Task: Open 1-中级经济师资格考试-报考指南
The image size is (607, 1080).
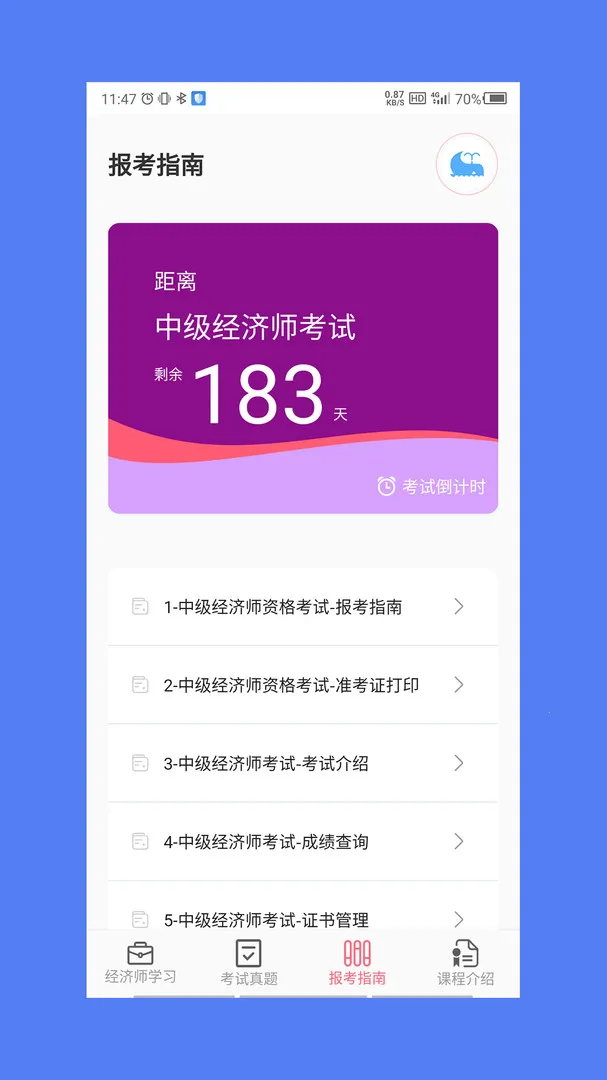Action: coord(302,607)
